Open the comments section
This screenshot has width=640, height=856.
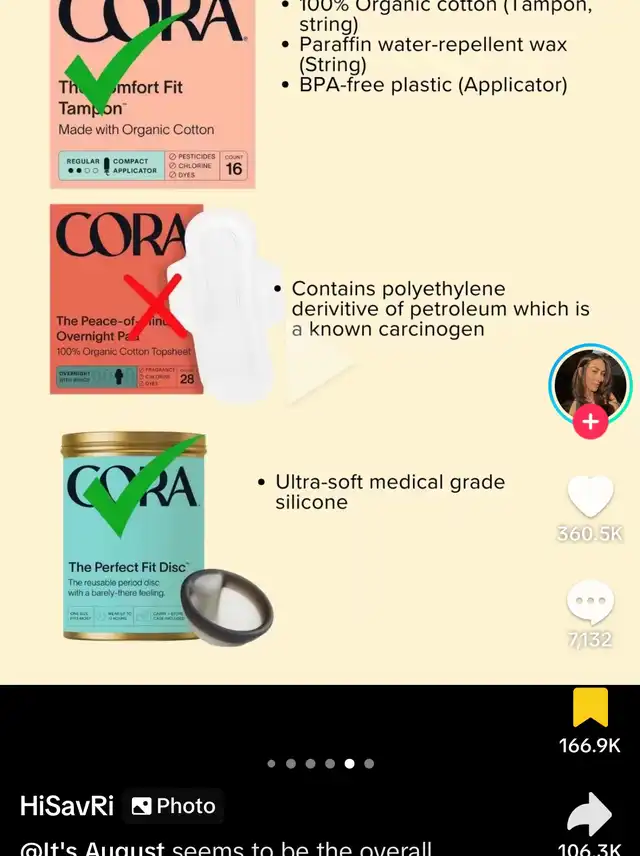pyautogui.click(x=590, y=603)
